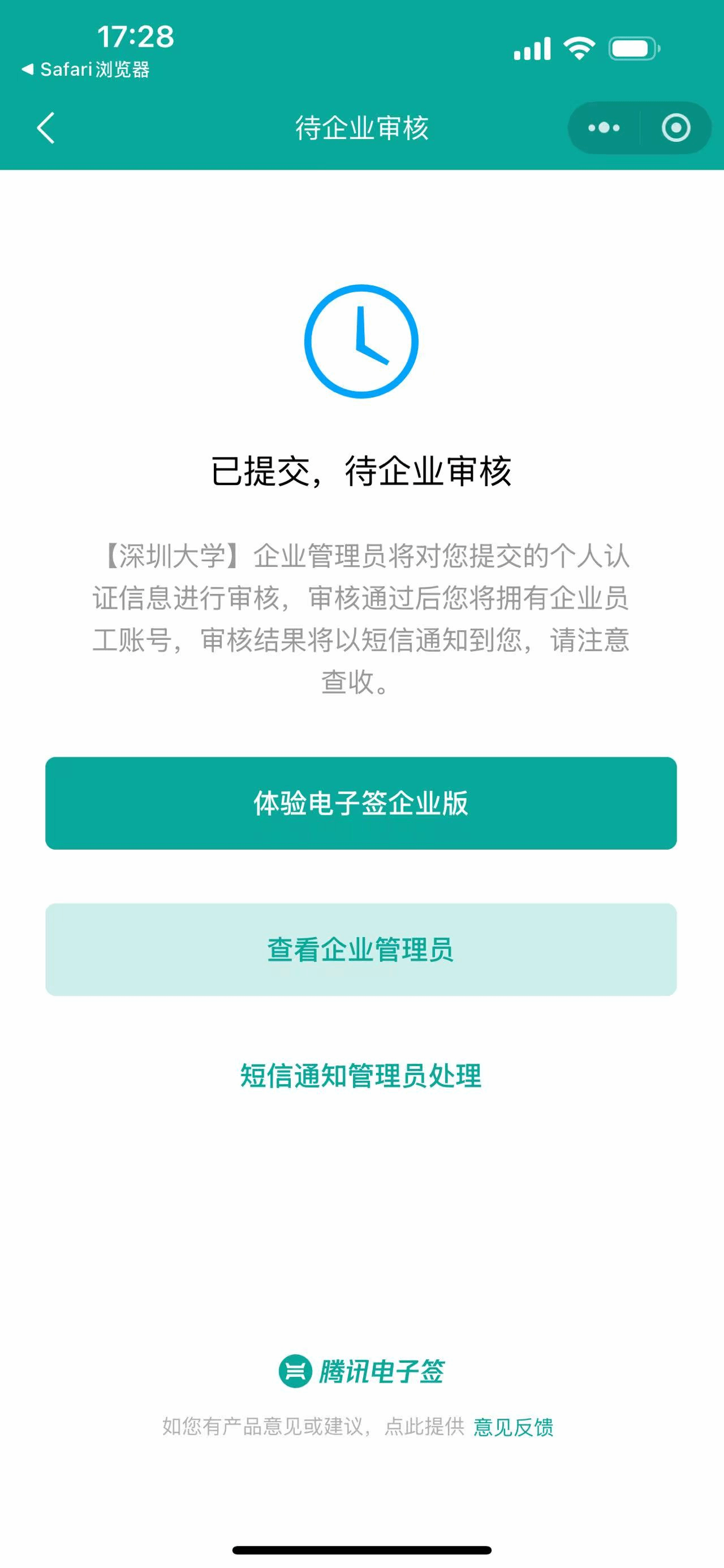Return to Safari浏览器 from status bar

[x=86, y=70]
